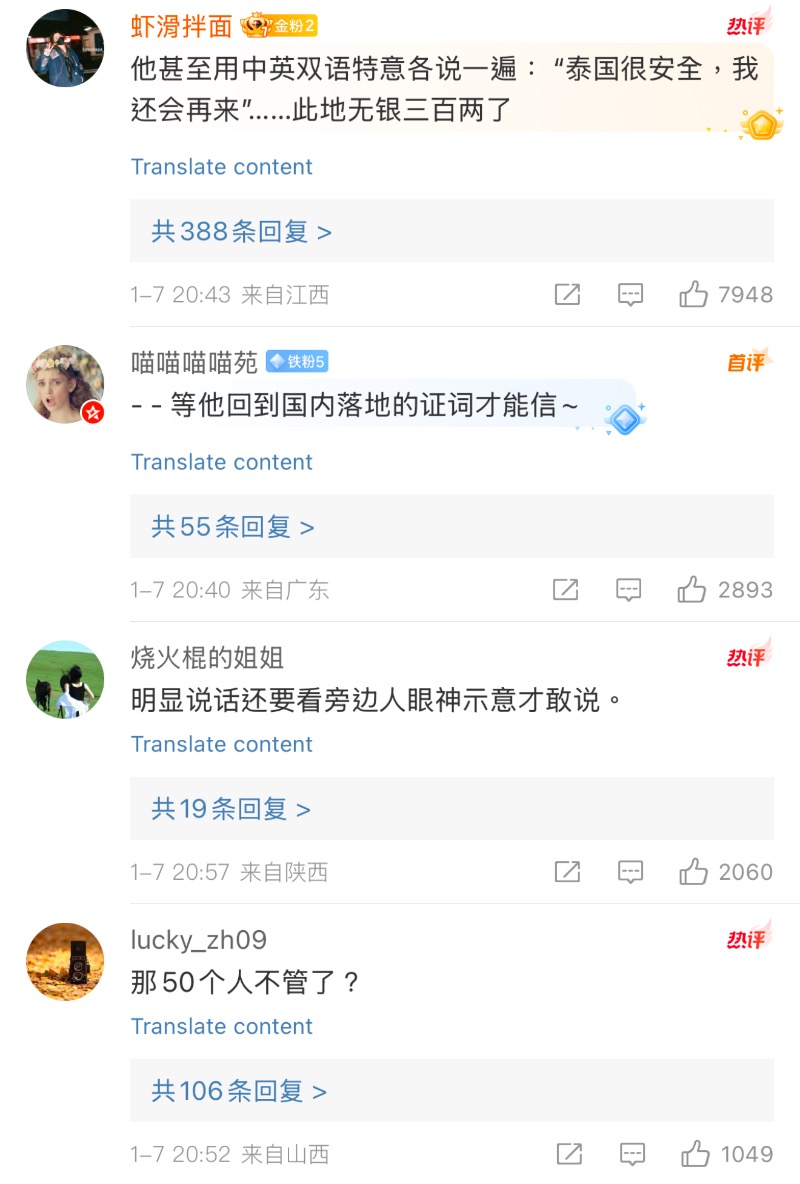The width and height of the screenshot is (800, 1184).
Task: Expand the 19 replies under 烧火棍的姐姐's comment
Action: tap(231, 809)
